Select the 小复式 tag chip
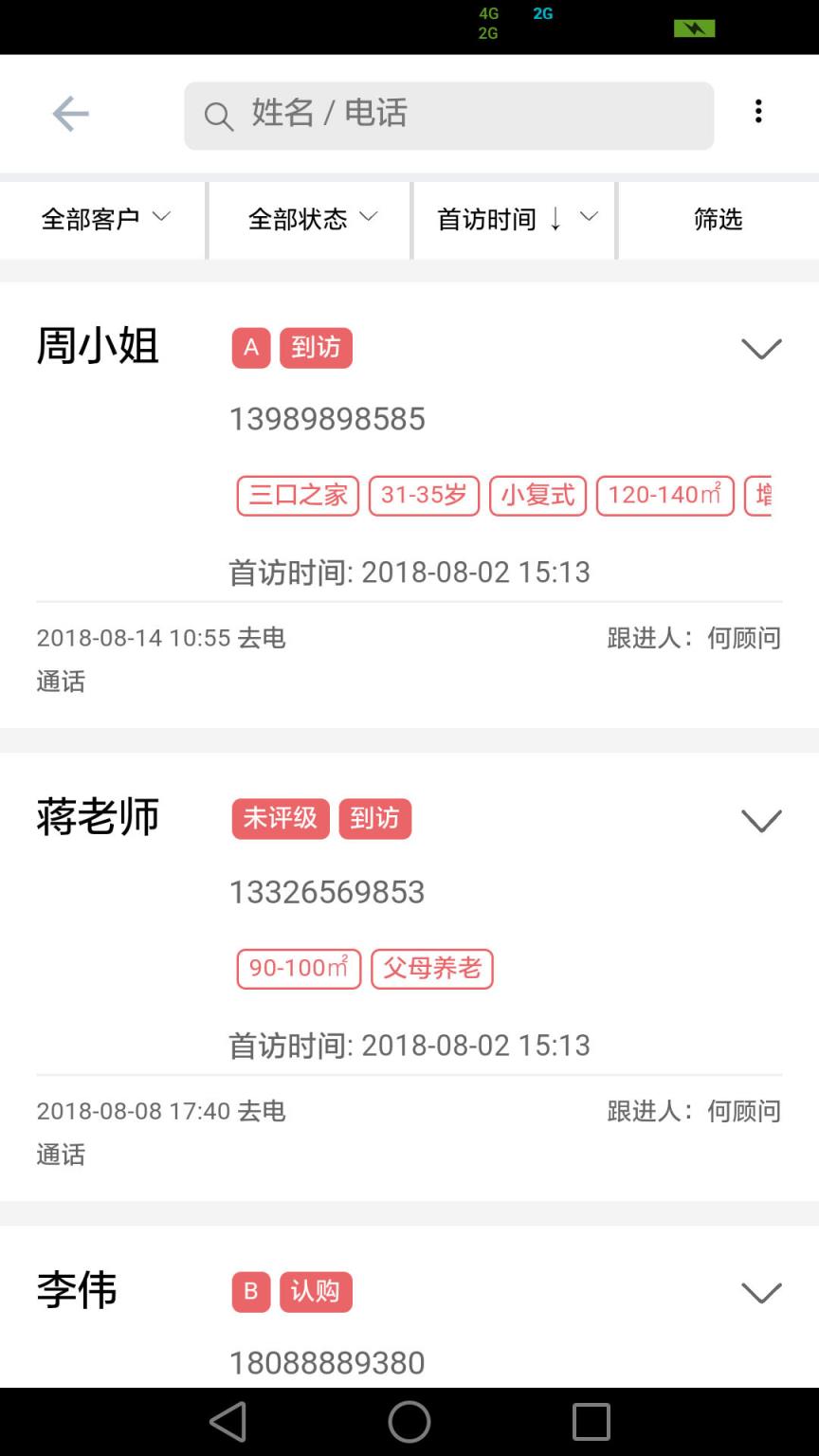Viewport: 819px width, 1456px height. (x=537, y=495)
